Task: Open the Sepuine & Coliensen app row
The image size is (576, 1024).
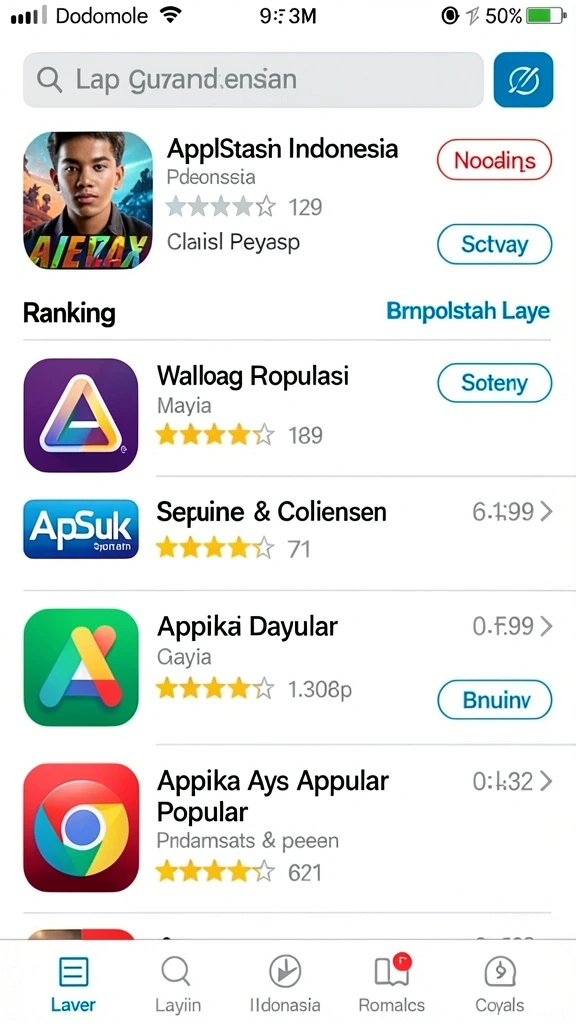Action: tap(288, 529)
